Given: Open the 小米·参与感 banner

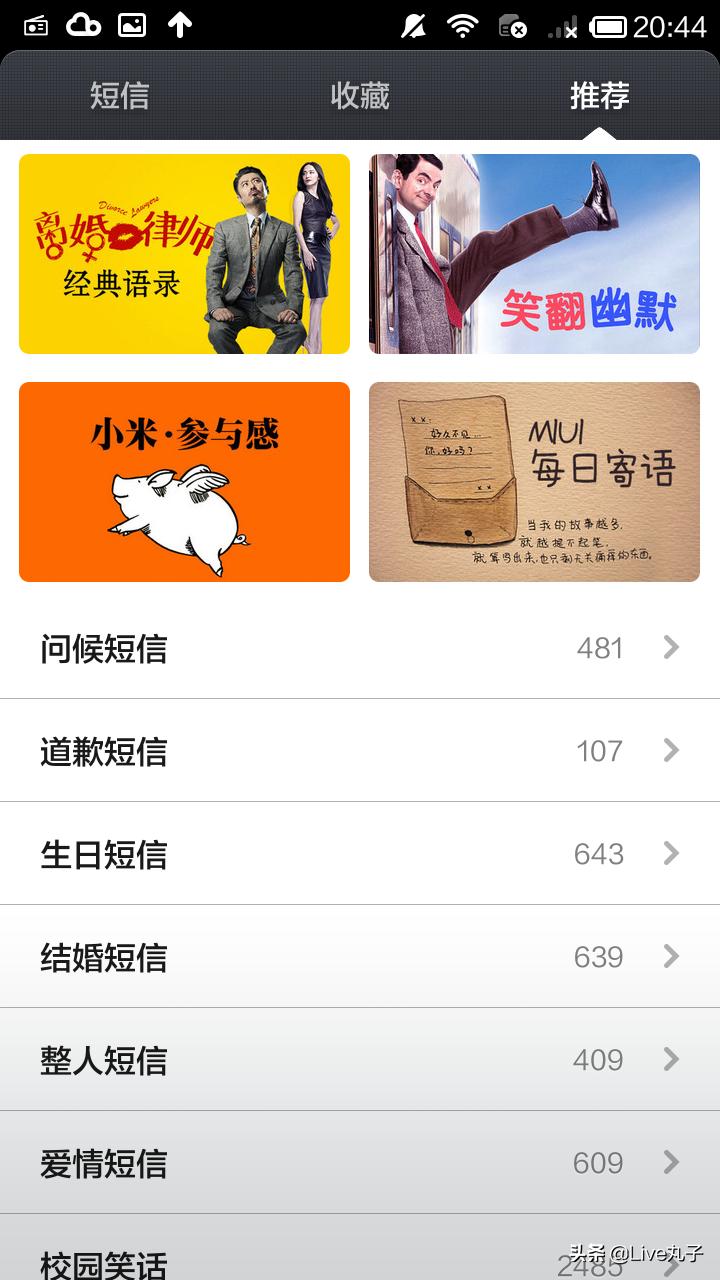Looking at the screenshot, I should tap(184, 481).
